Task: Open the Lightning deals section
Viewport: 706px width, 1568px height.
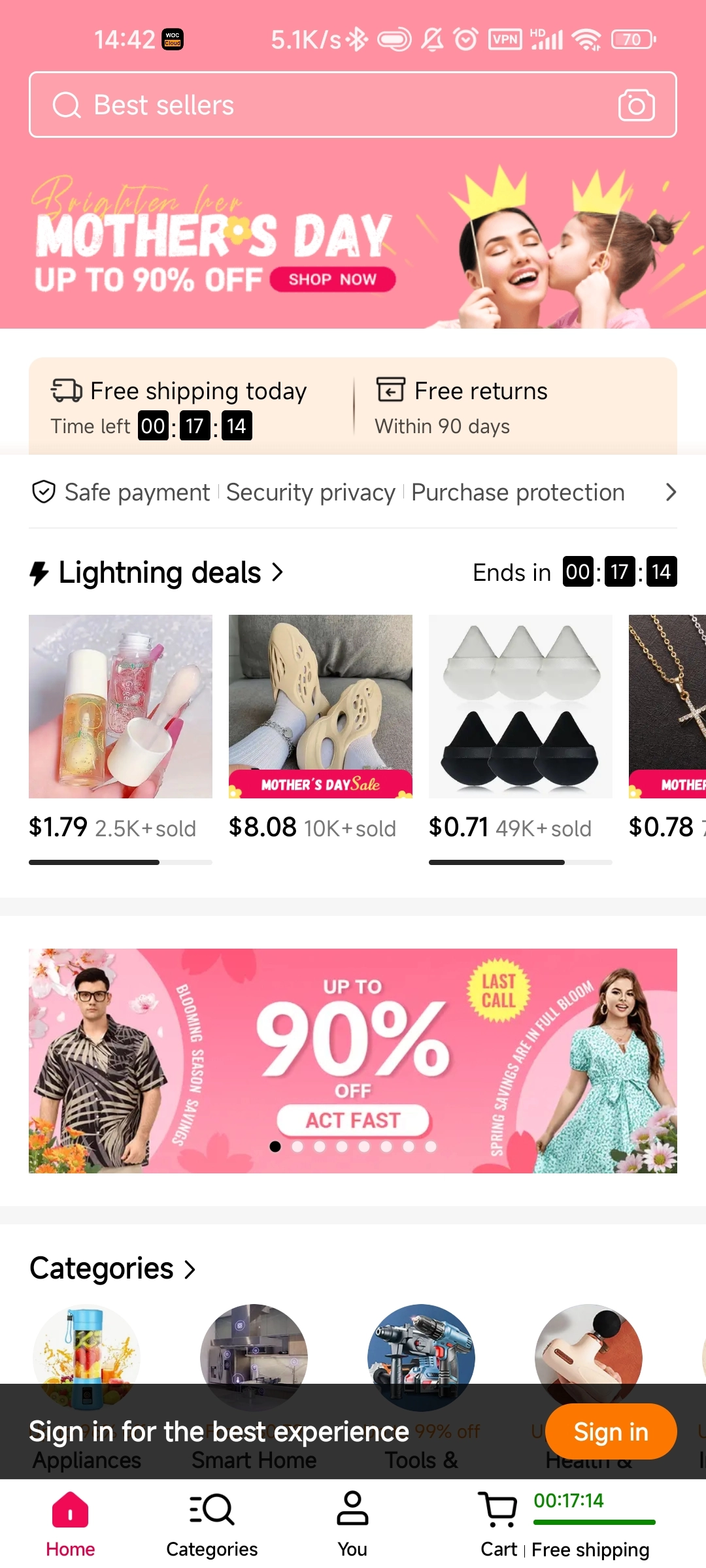Action: (x=160, y=573)
